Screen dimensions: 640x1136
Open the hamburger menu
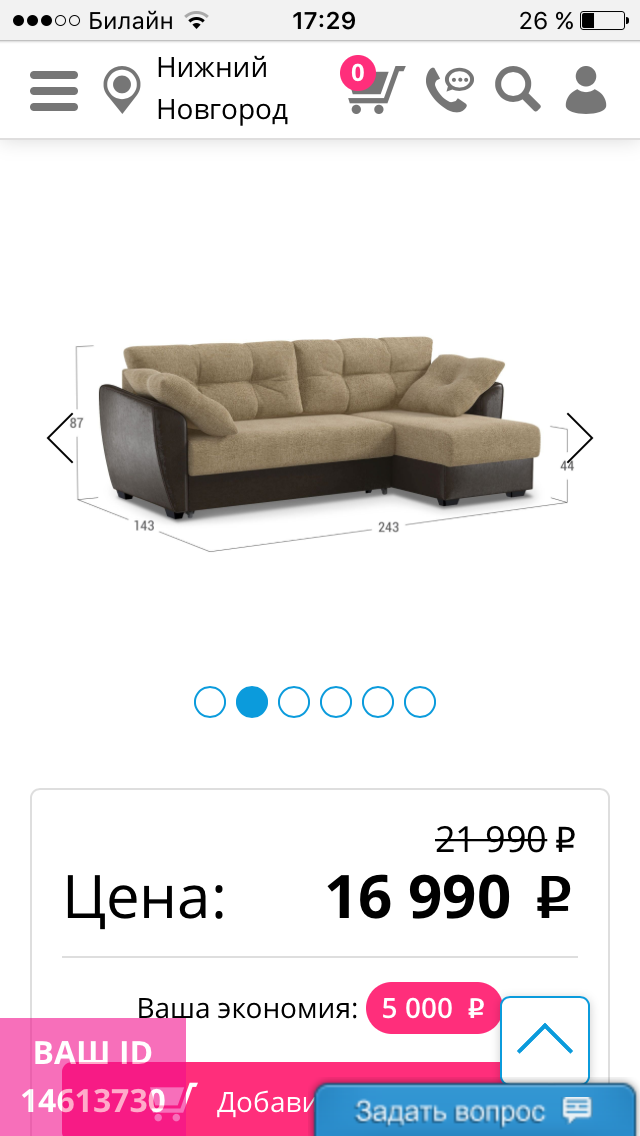[54, 90]
